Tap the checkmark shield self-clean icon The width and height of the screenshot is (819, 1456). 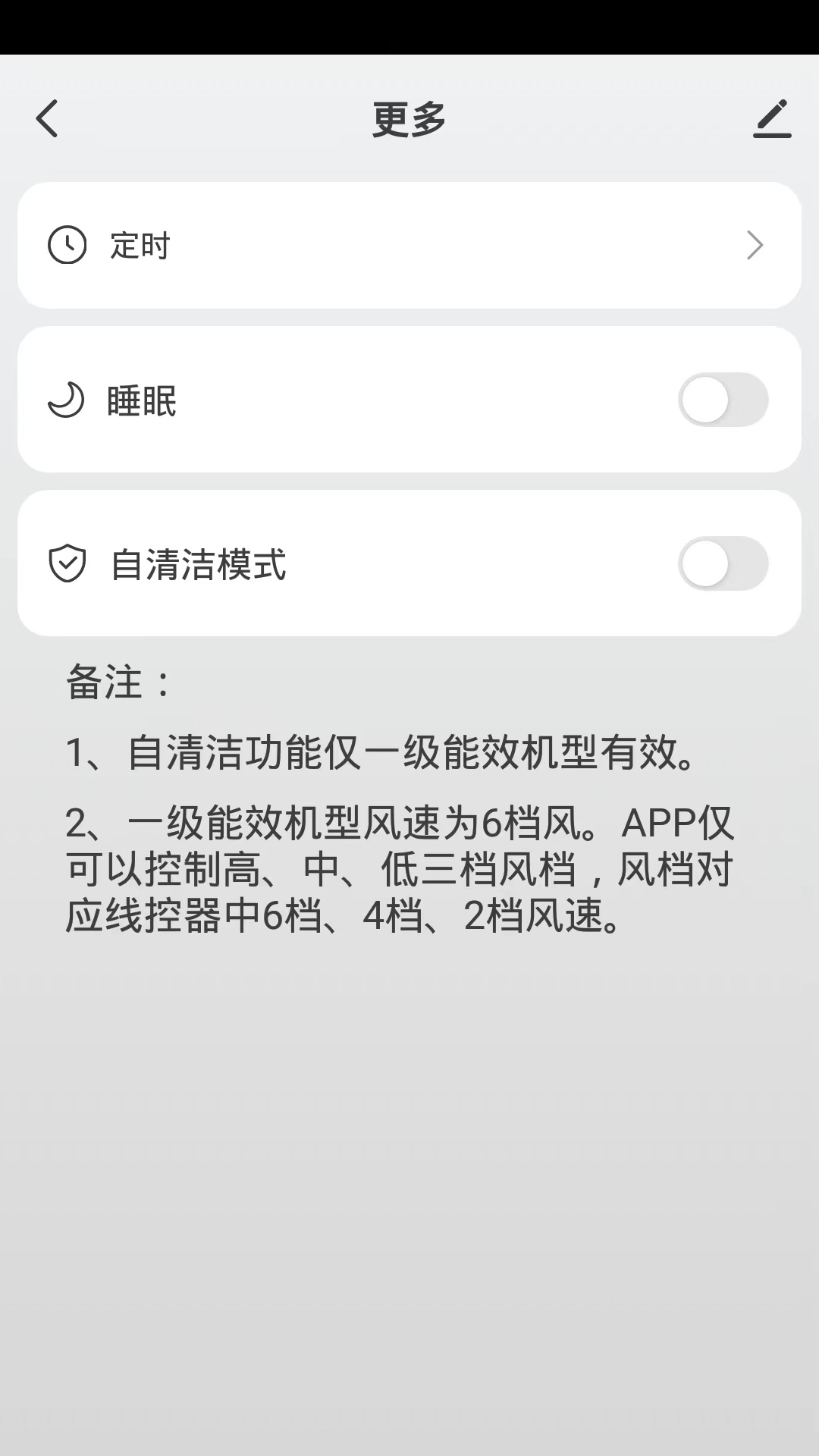[x=67, y=563]
